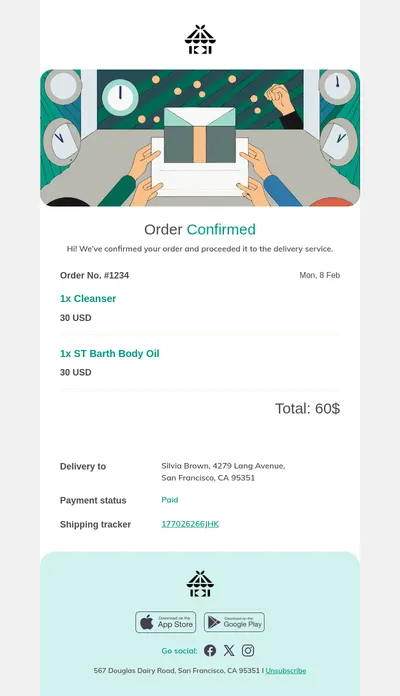Open the 1x ST Barth Body Oil link

[x=110, y=354]
